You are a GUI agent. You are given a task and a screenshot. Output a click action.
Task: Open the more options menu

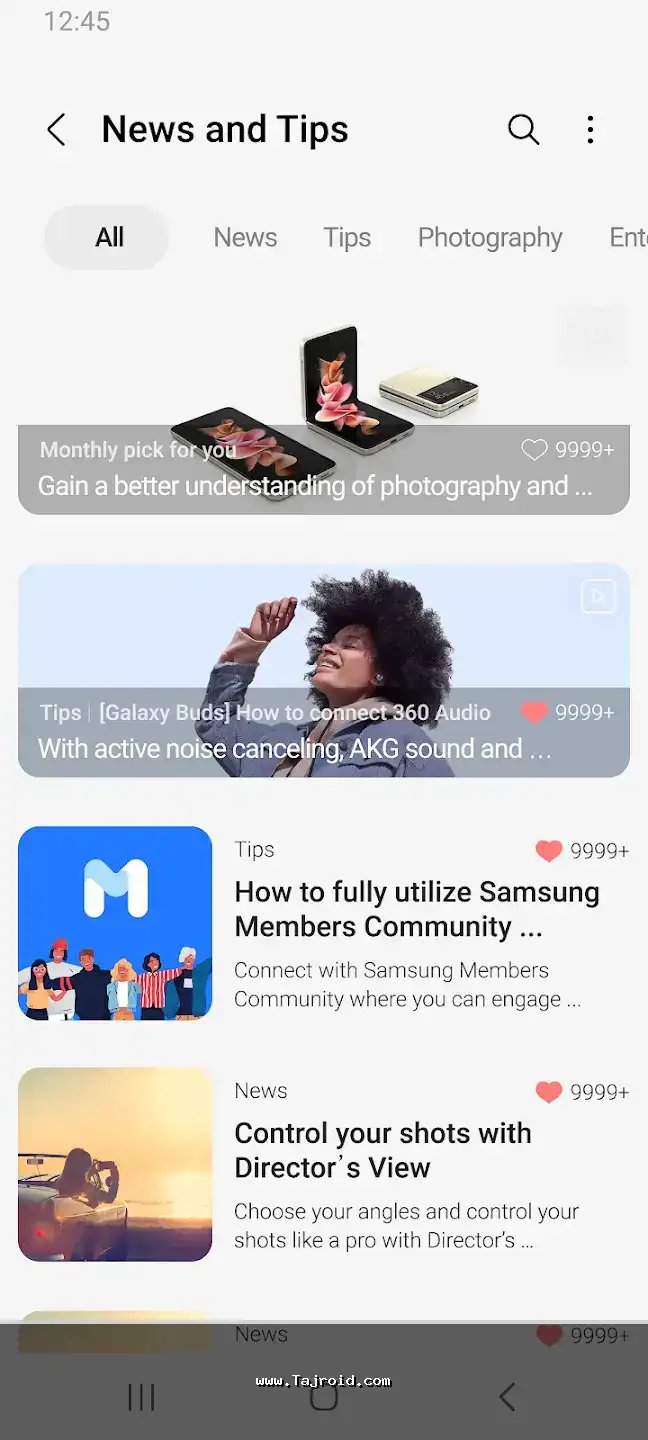[590, 130]
